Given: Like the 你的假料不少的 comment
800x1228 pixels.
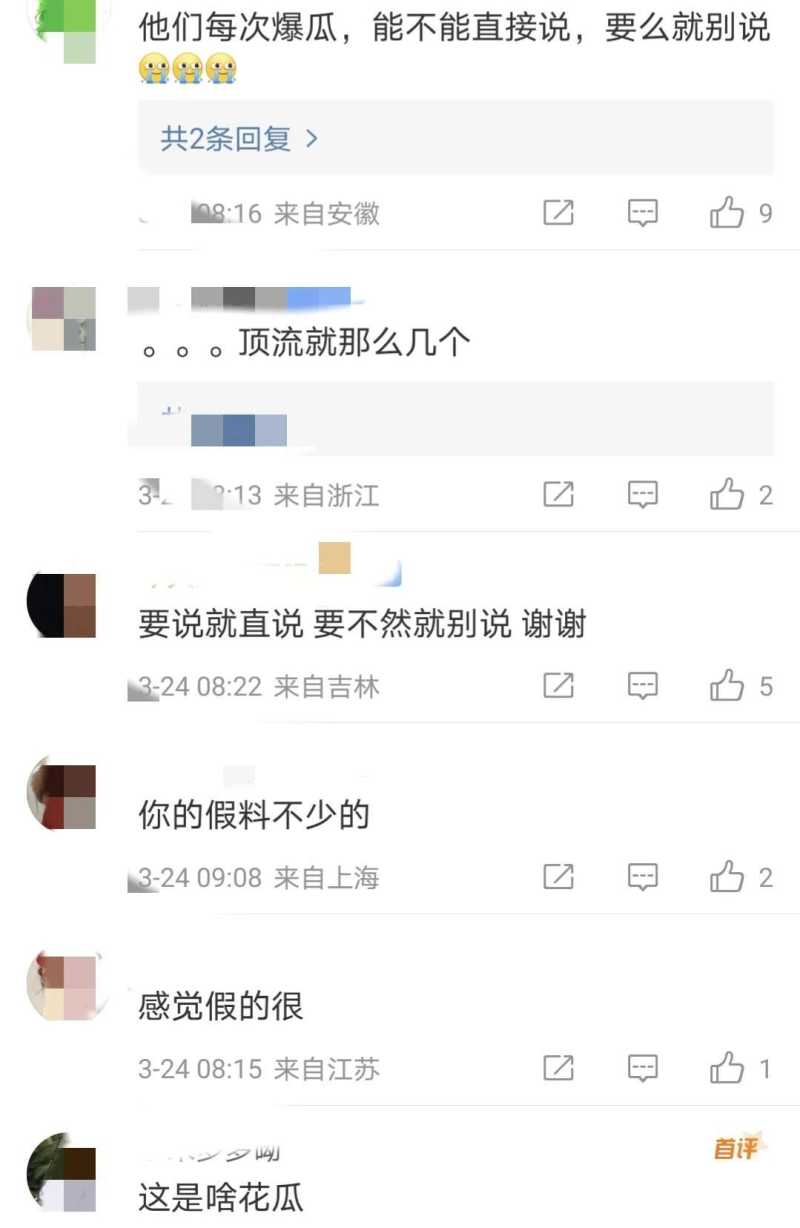Looking at the screenshot, I should (x=727, y=878).
